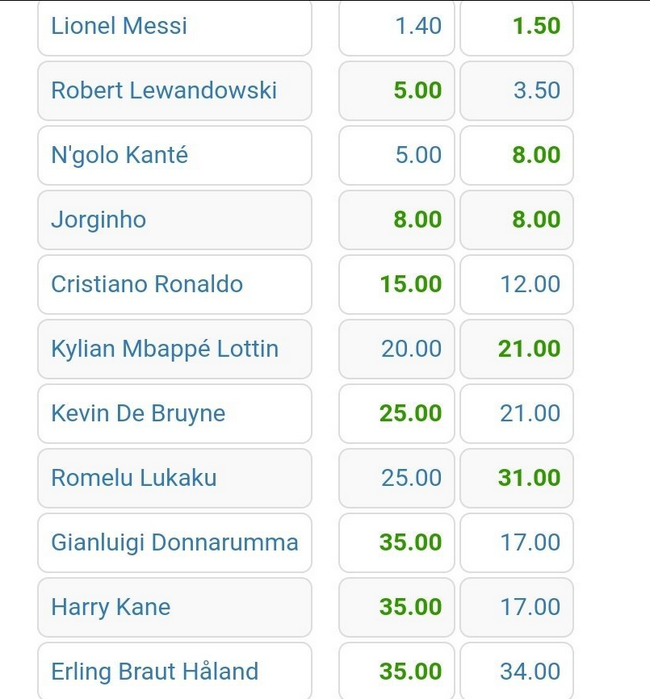650x699 pixels.
Task: Select Gianluigi Donnarumma at 35.00 odds
Action: click(396, 542)
